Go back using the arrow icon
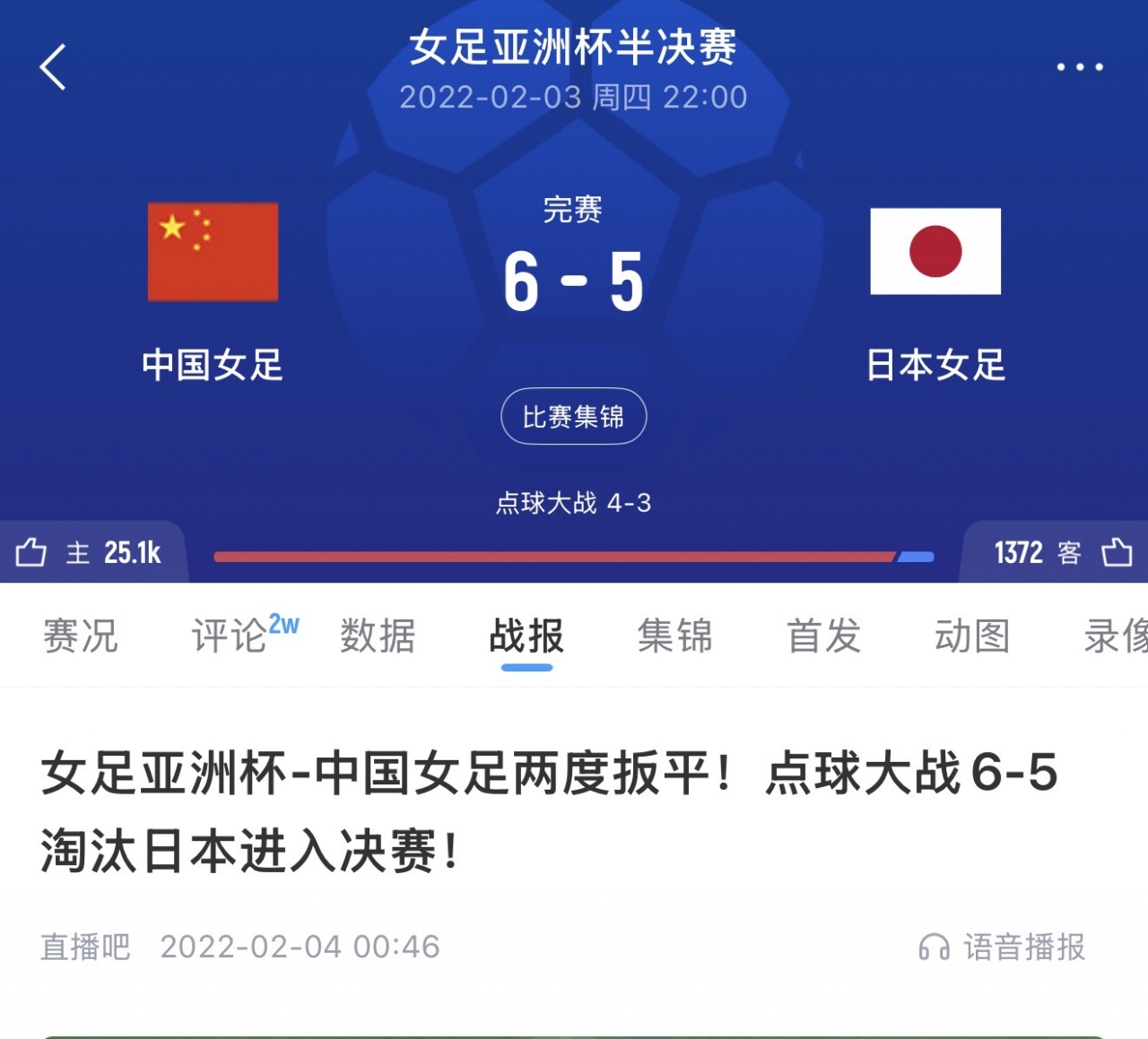1148x1039 pixels. (x=53, y=67)
